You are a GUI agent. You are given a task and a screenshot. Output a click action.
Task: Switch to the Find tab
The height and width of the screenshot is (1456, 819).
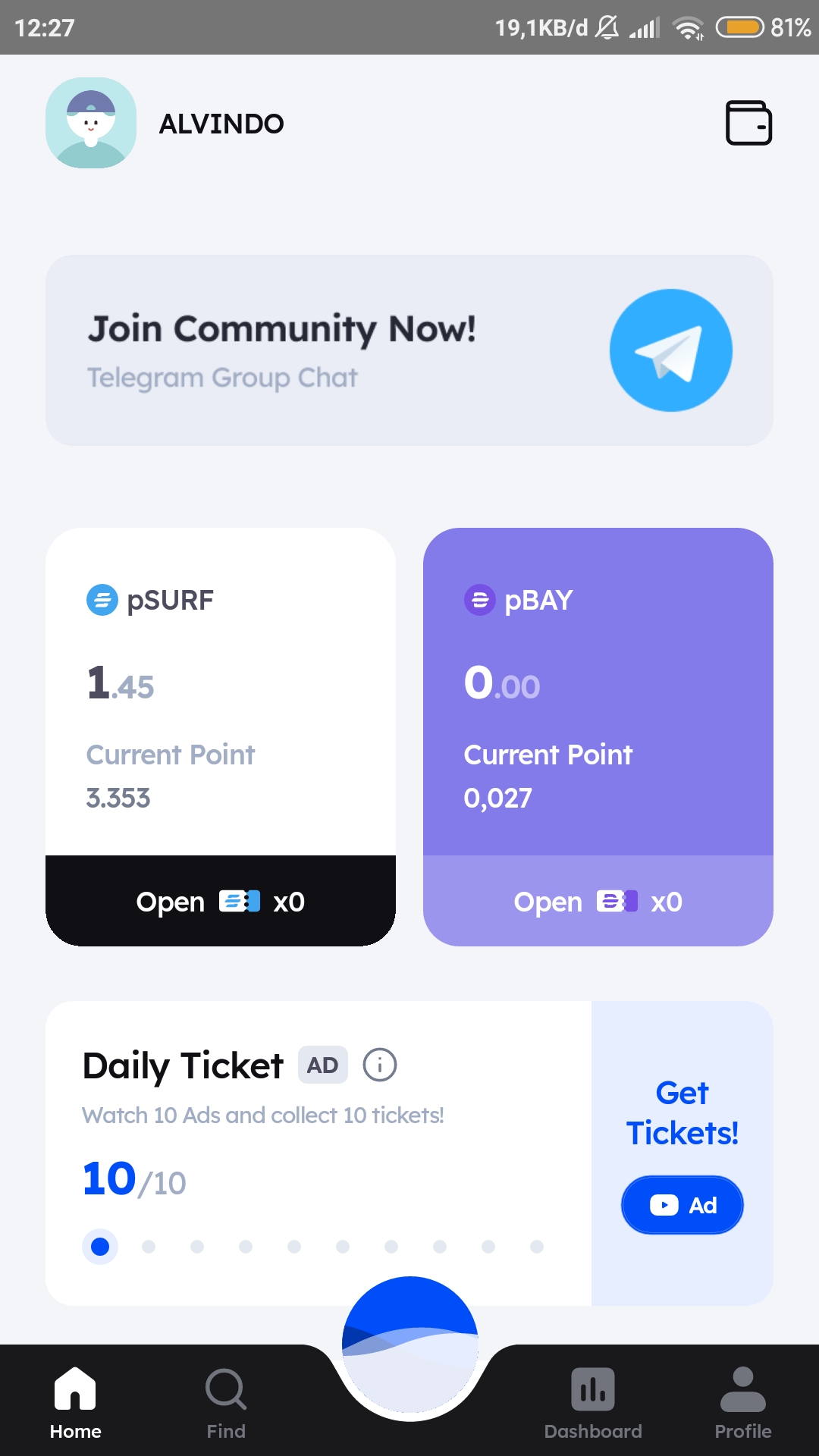[226, 1403]
